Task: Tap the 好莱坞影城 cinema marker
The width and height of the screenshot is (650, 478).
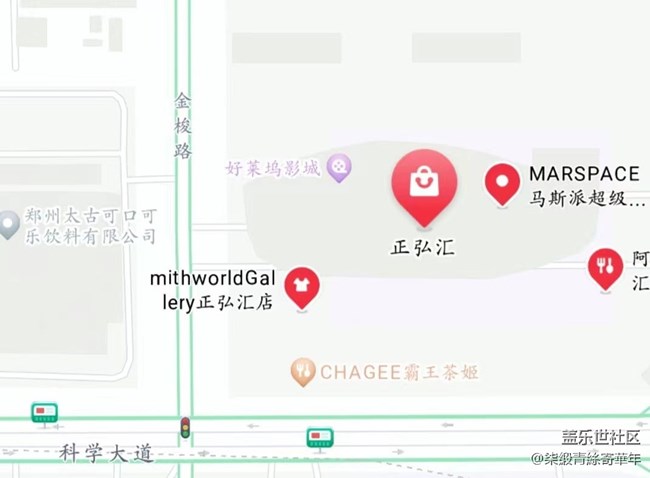Action: [340, 165]
